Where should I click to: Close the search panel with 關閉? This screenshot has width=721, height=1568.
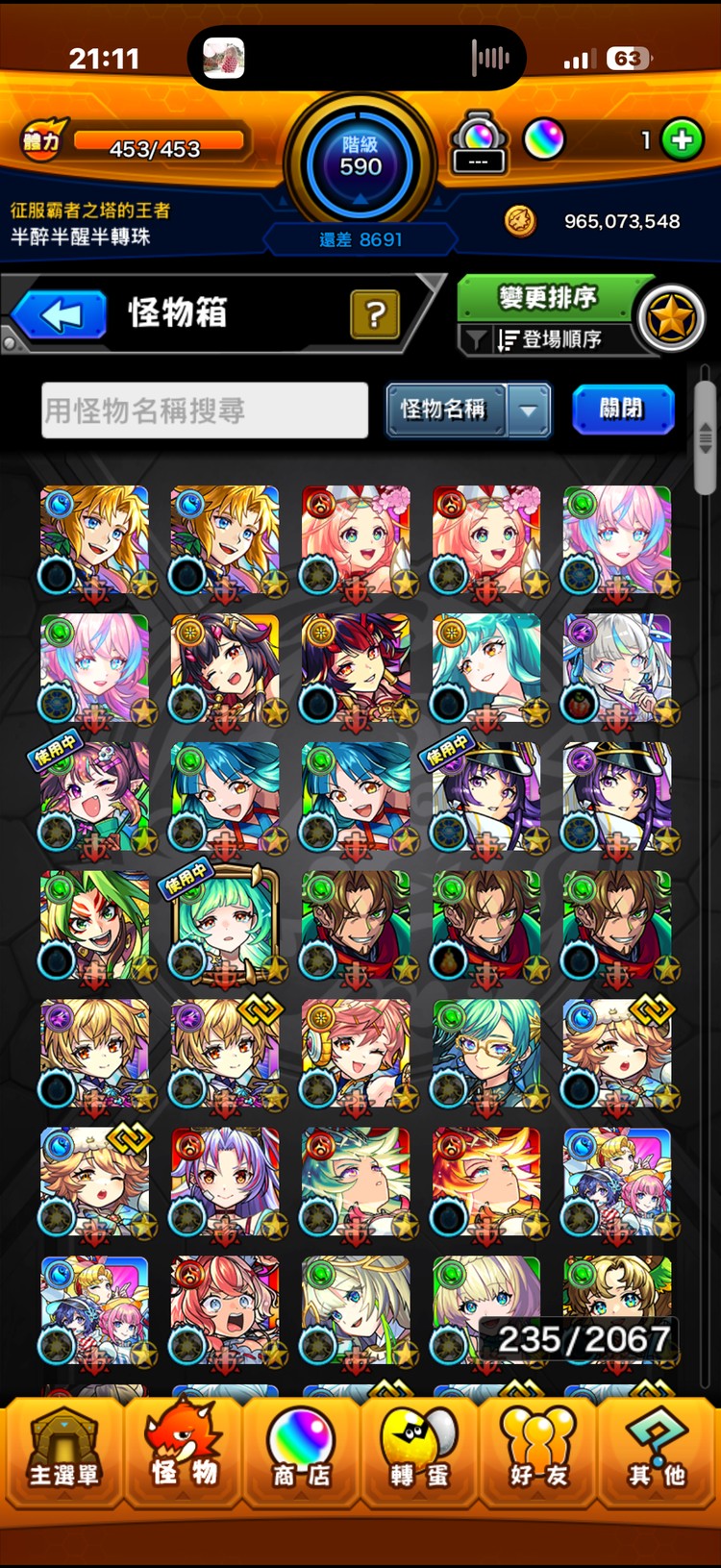pyautogui.click(x=622, y=410)
